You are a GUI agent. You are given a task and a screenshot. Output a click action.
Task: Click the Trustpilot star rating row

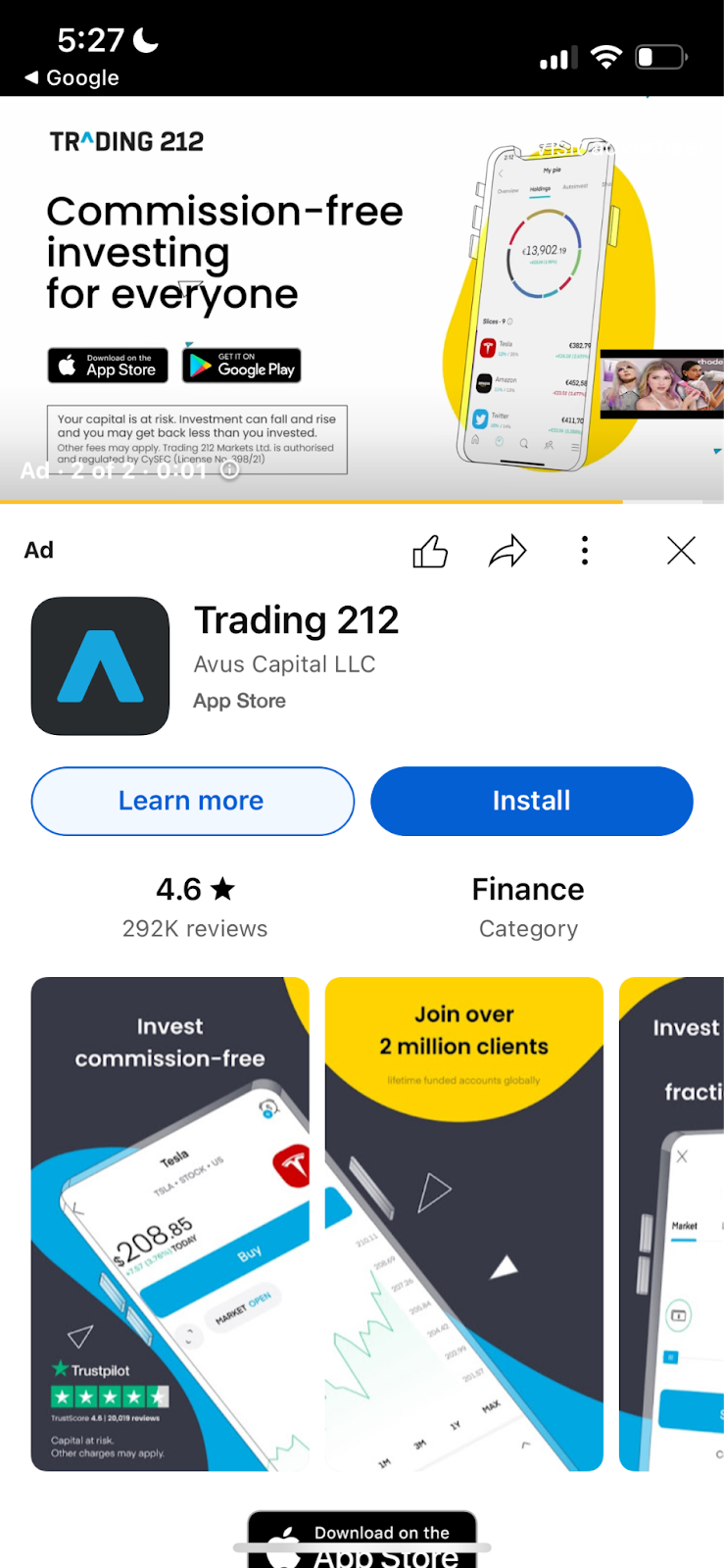[110, 1396]
